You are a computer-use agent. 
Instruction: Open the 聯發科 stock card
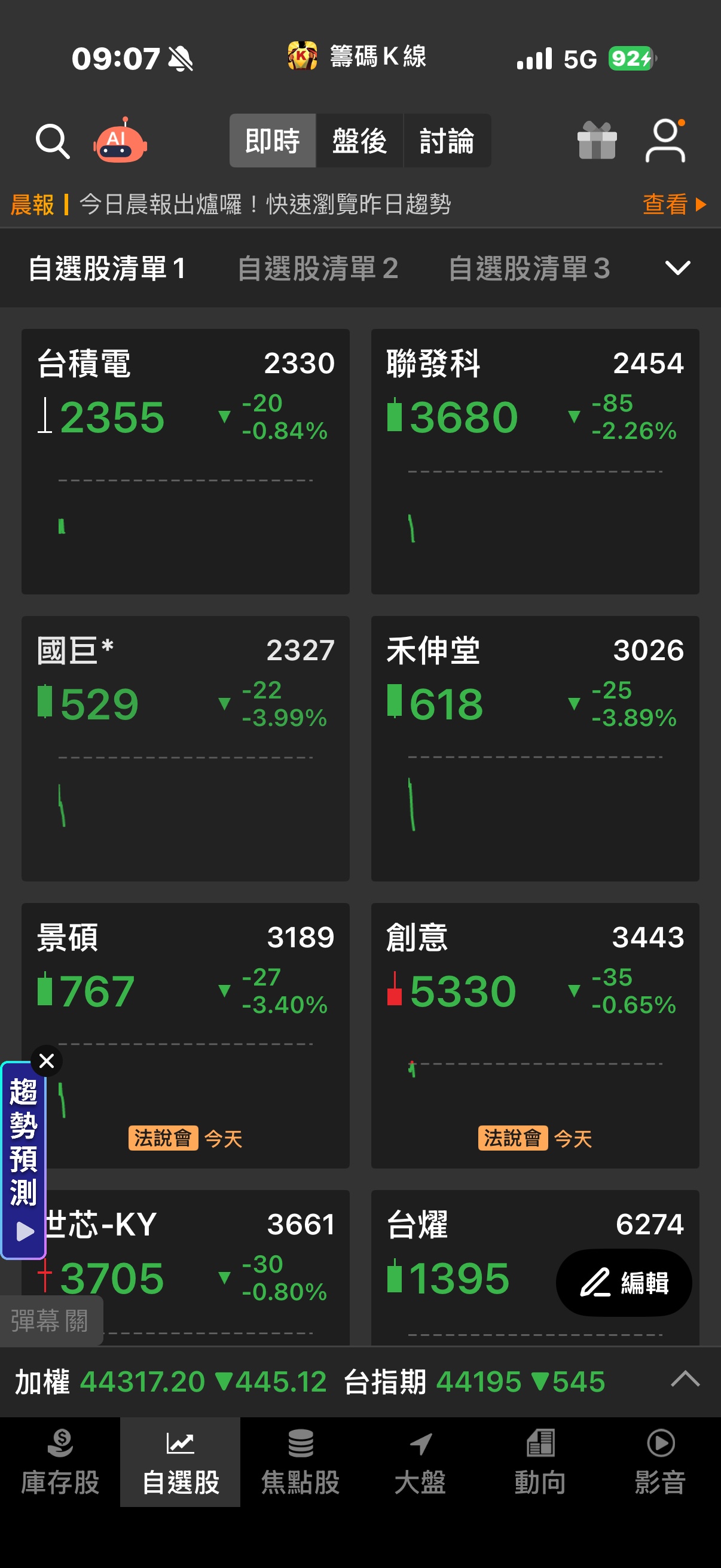click(x=535, y=462)
